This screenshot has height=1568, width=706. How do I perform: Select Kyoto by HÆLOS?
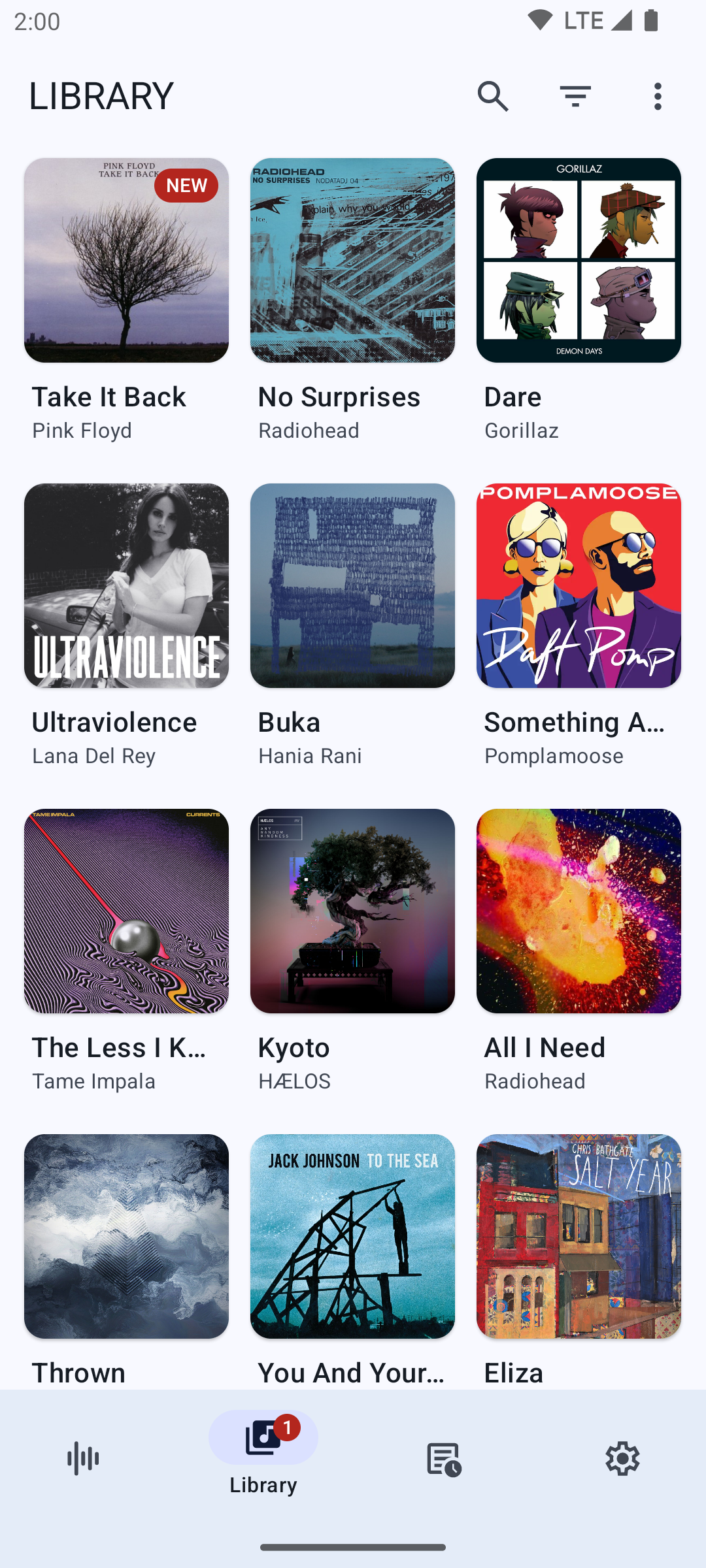tap(352, 911)
